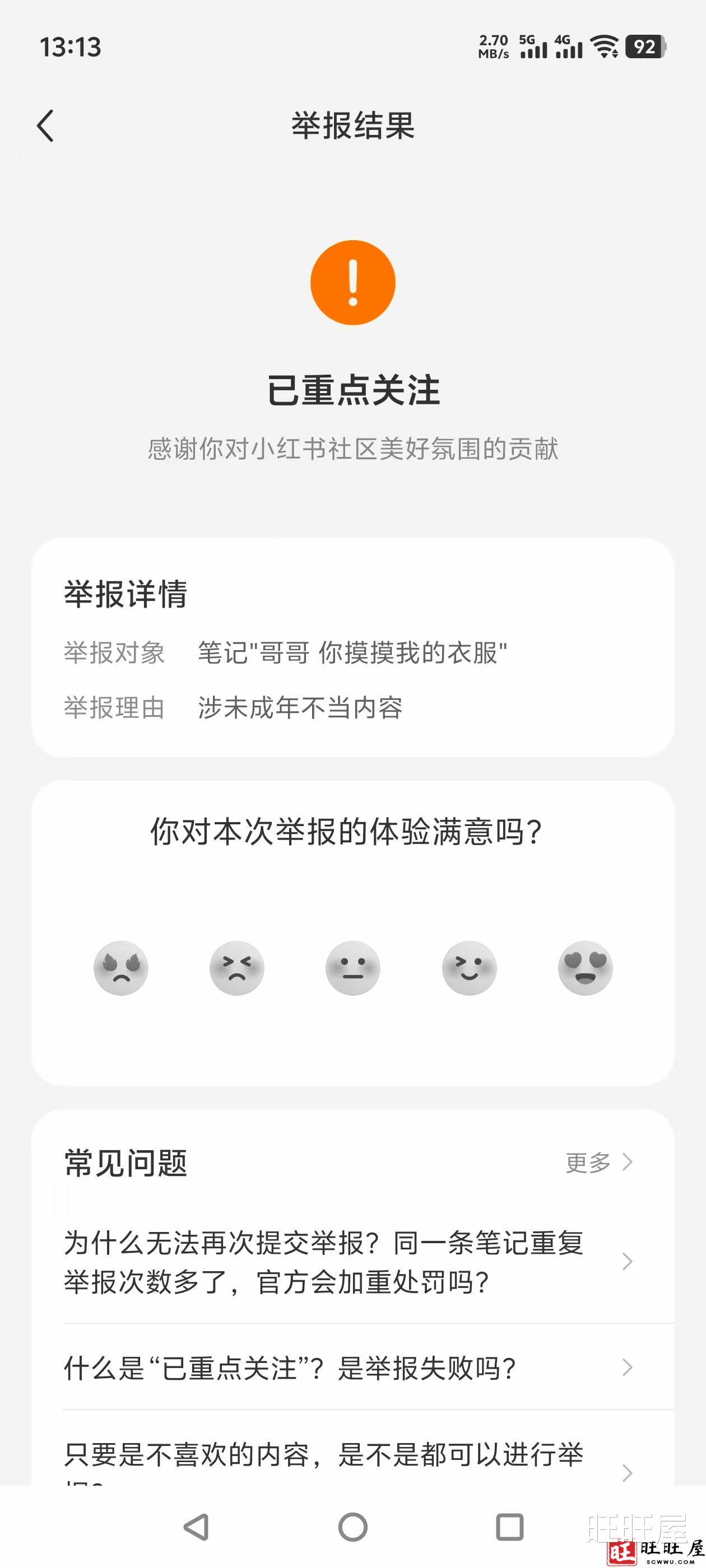Rate the report experience with the angry face
The image size is (706, 1568).
pyautogui.click(x=120, y=968)
